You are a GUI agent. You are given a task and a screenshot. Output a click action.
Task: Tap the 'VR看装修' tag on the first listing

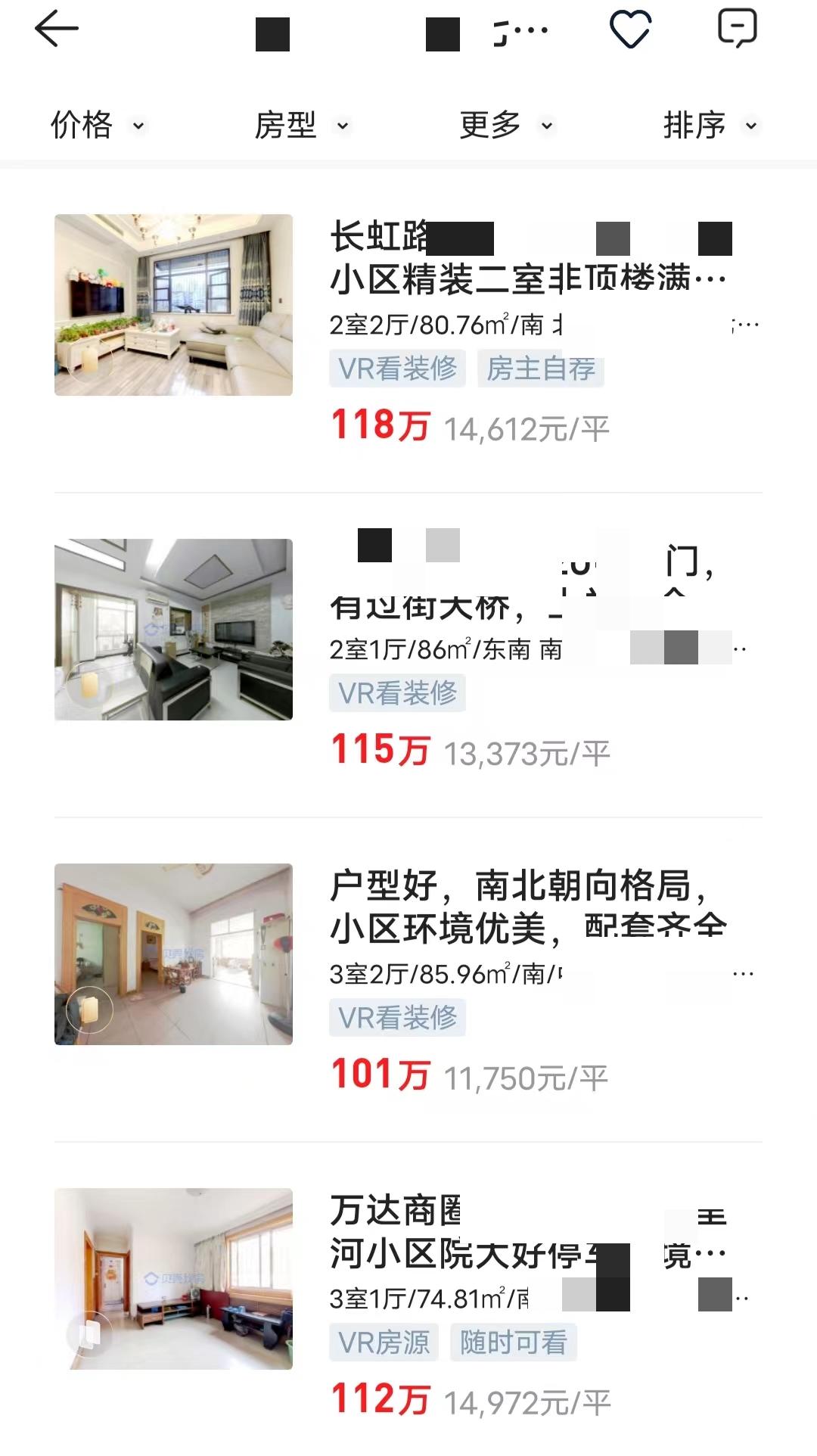(398, 369)
